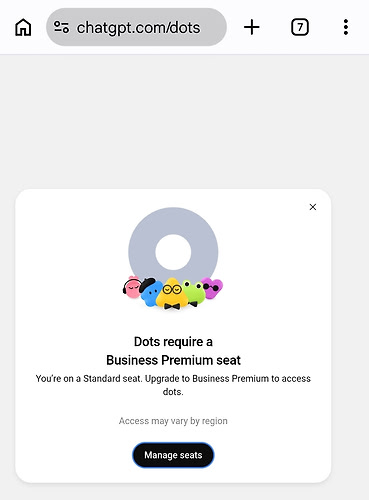The height and width of the screenshot is (500, 369).
Task: Open the tab switcher showing 7 tabs
Action: tap(300, 27)
